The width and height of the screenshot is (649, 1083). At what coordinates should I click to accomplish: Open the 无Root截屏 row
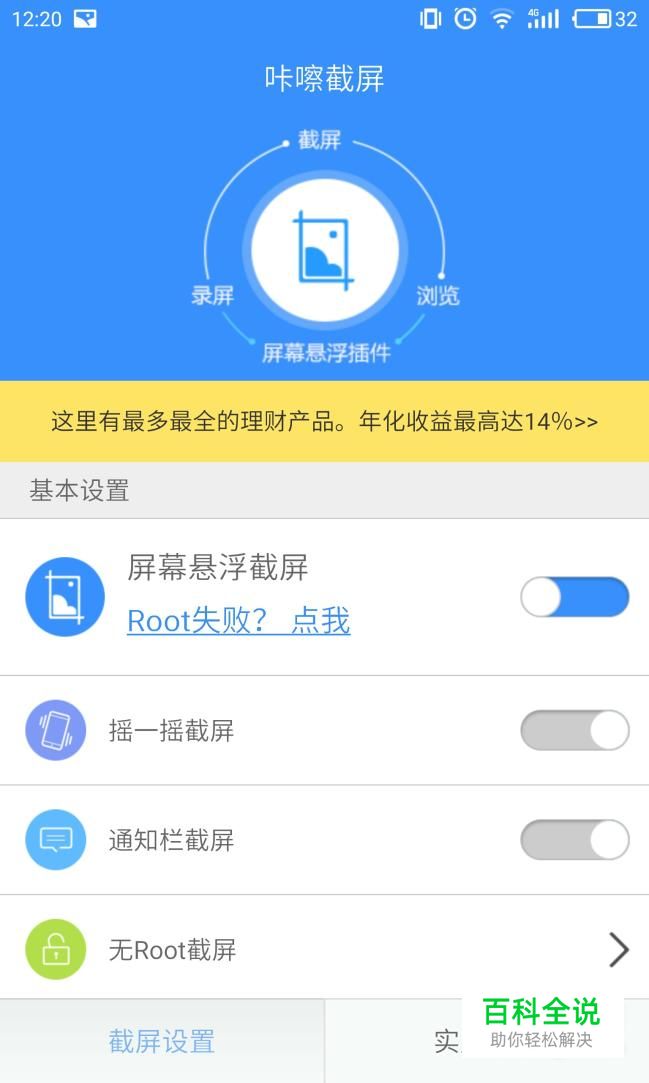tap(324, 950)
